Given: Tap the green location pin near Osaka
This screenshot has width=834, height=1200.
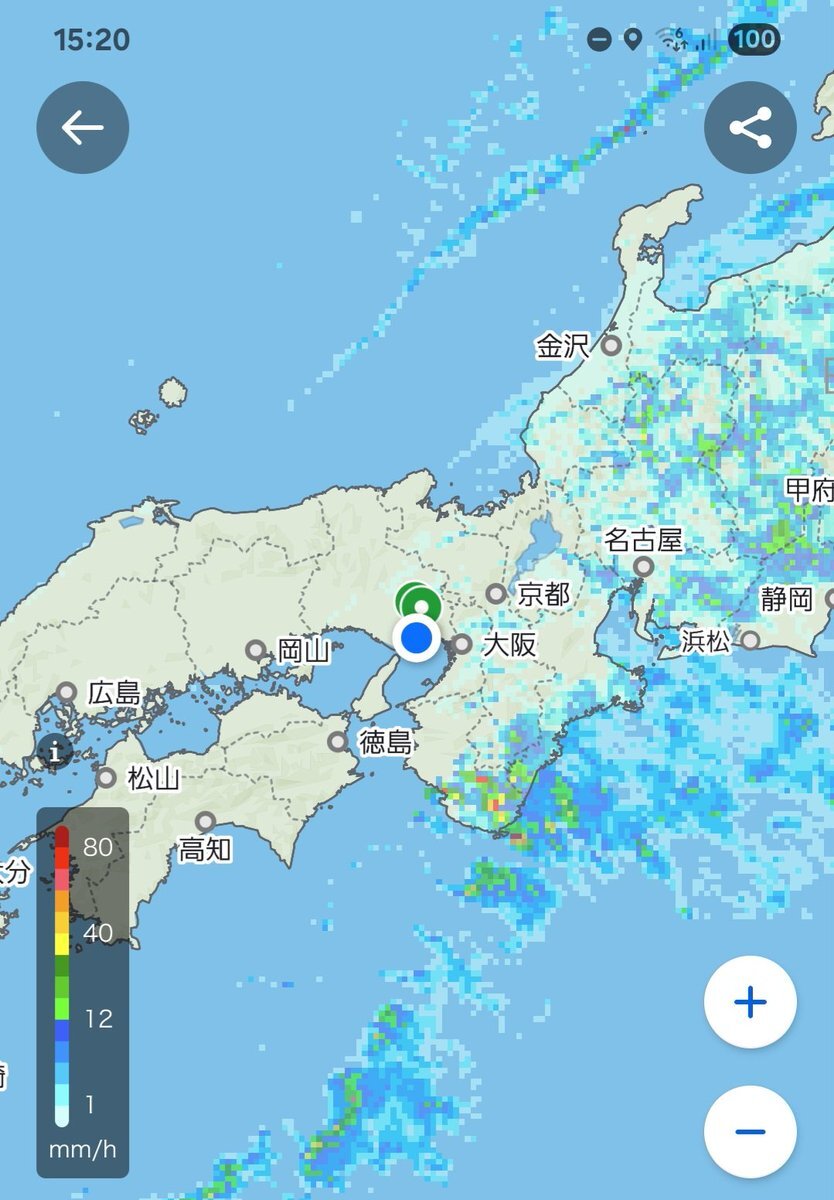Looking at the screenshot, I should 420,602.
